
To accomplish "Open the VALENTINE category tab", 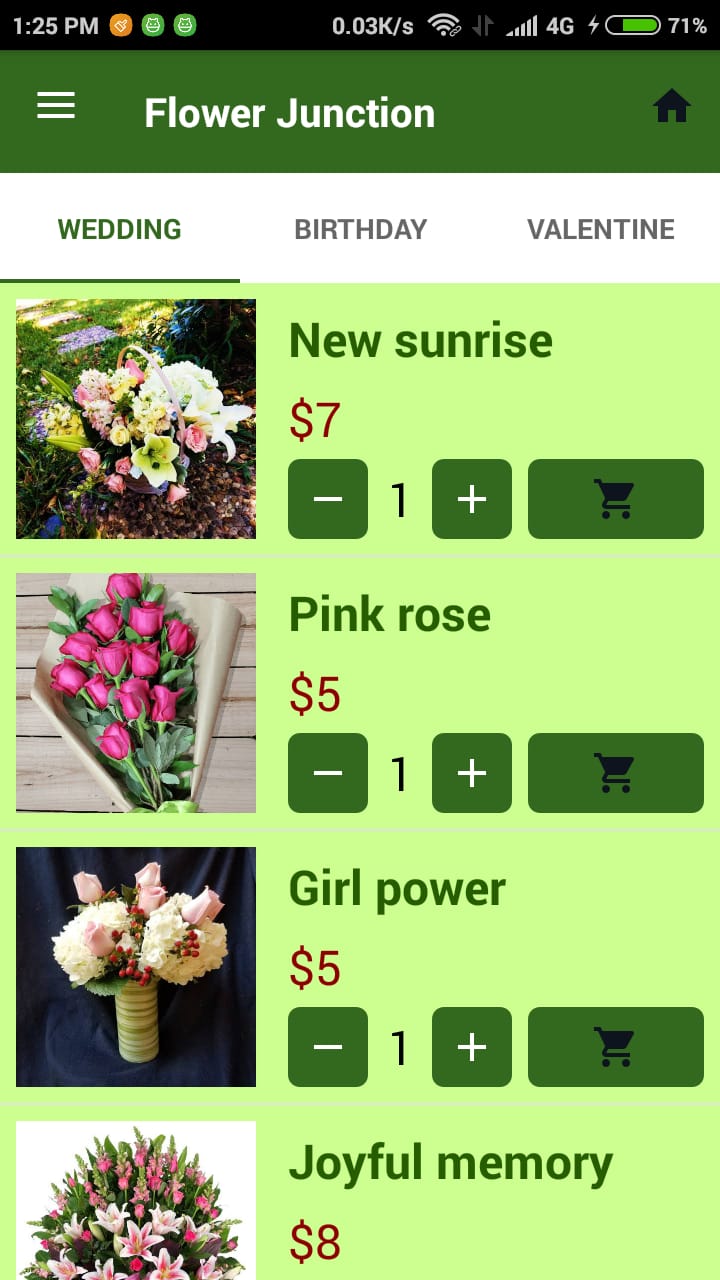I will [600, 229].
